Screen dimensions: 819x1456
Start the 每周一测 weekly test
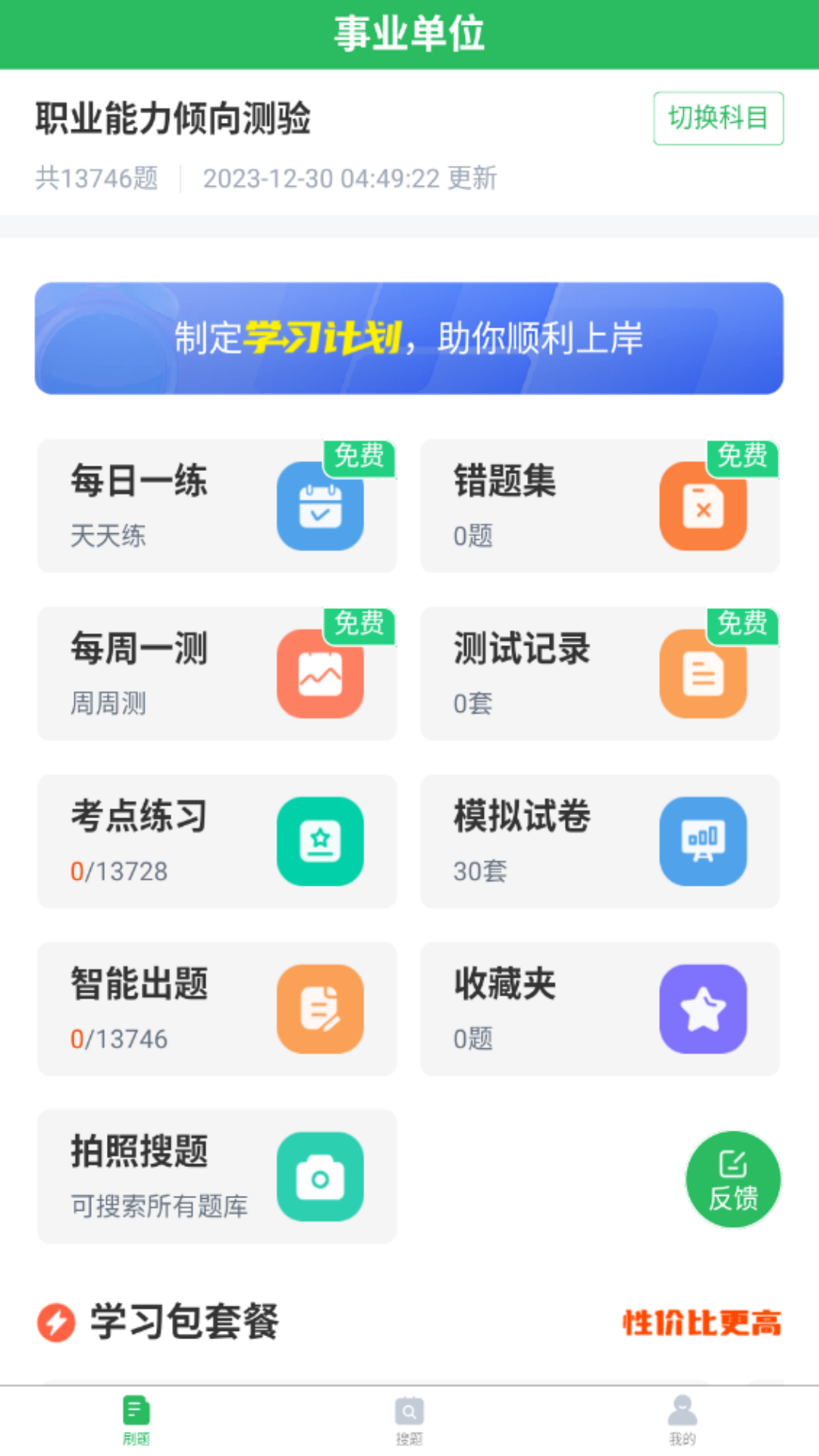pyautogui.click(x=217, y=673)
